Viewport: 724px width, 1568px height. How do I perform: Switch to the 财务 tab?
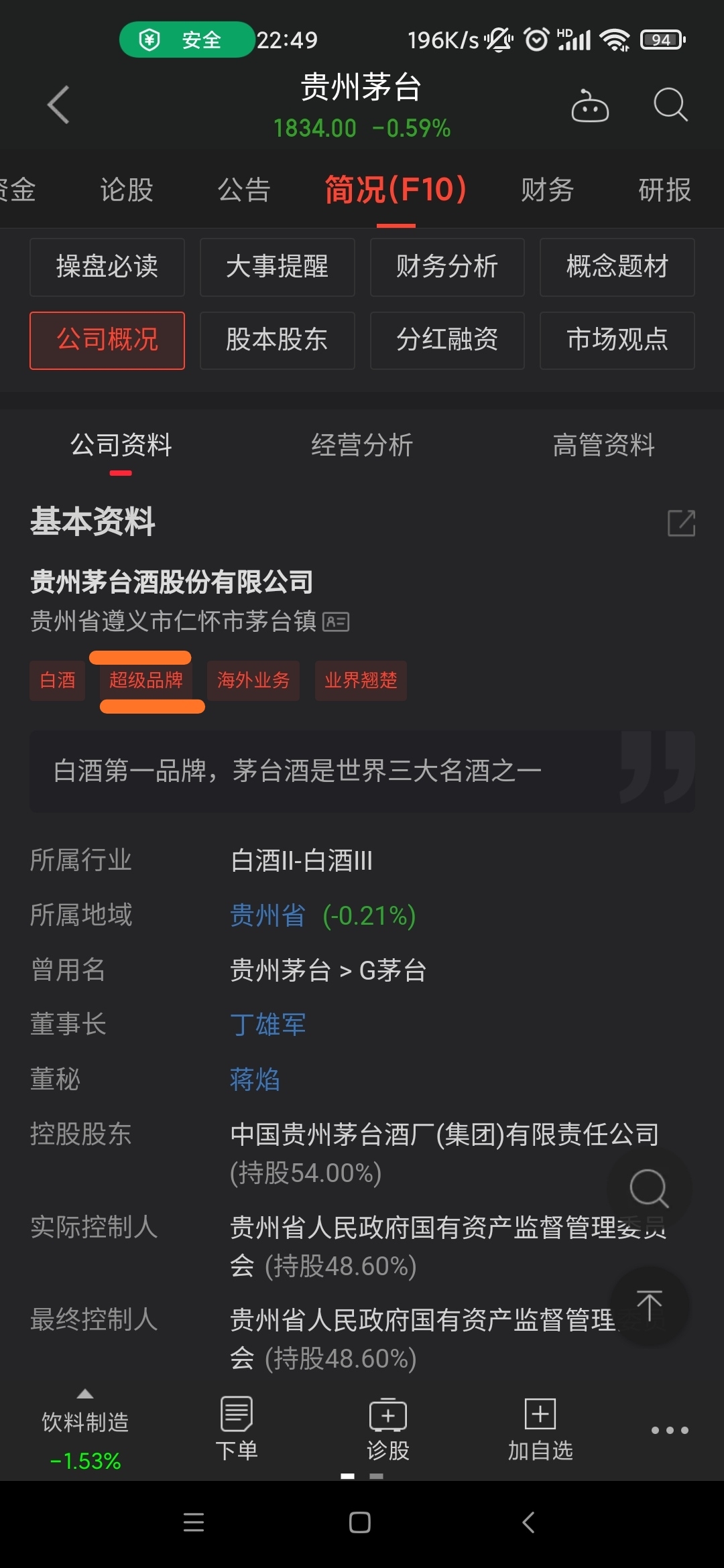point(547,190)
